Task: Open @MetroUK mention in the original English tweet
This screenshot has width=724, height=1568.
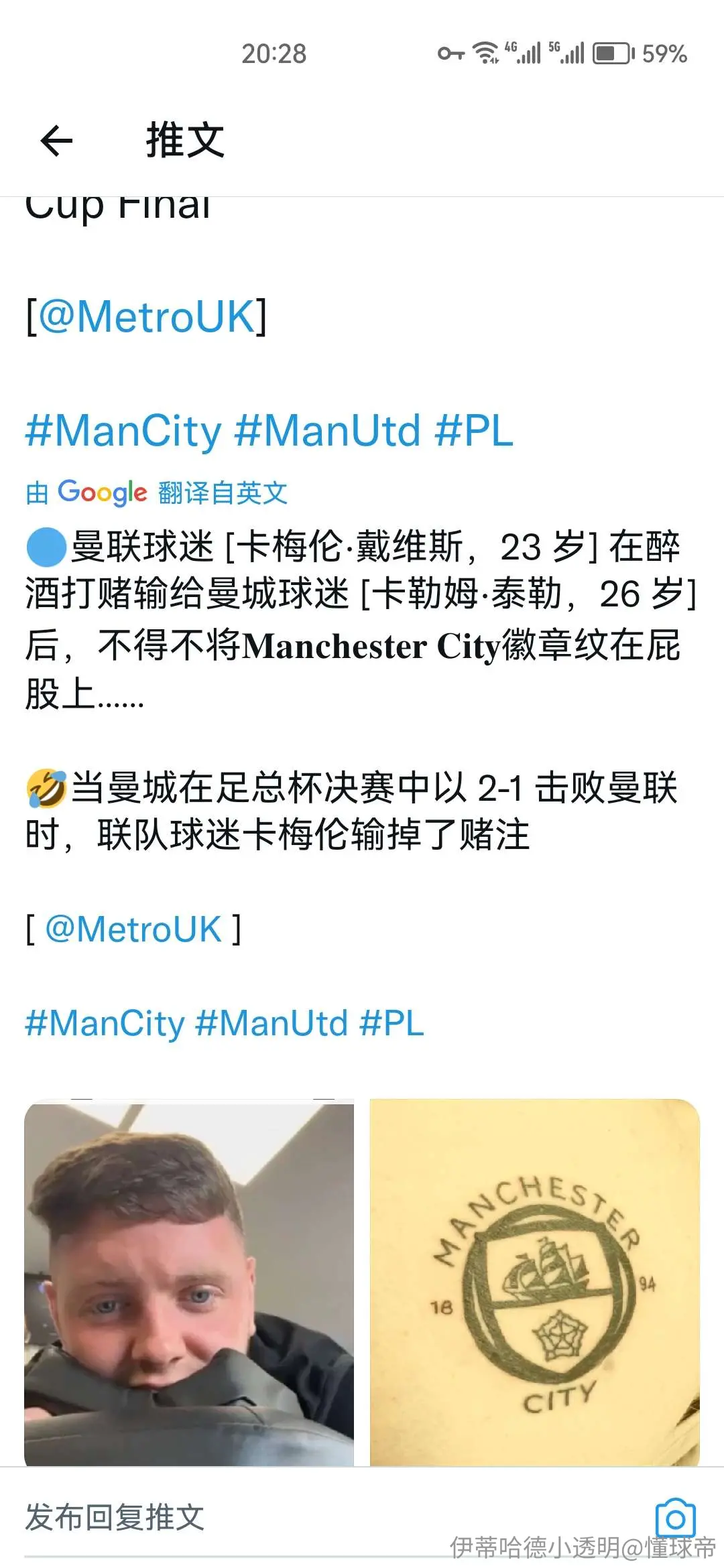Action: tap(147, 316)
